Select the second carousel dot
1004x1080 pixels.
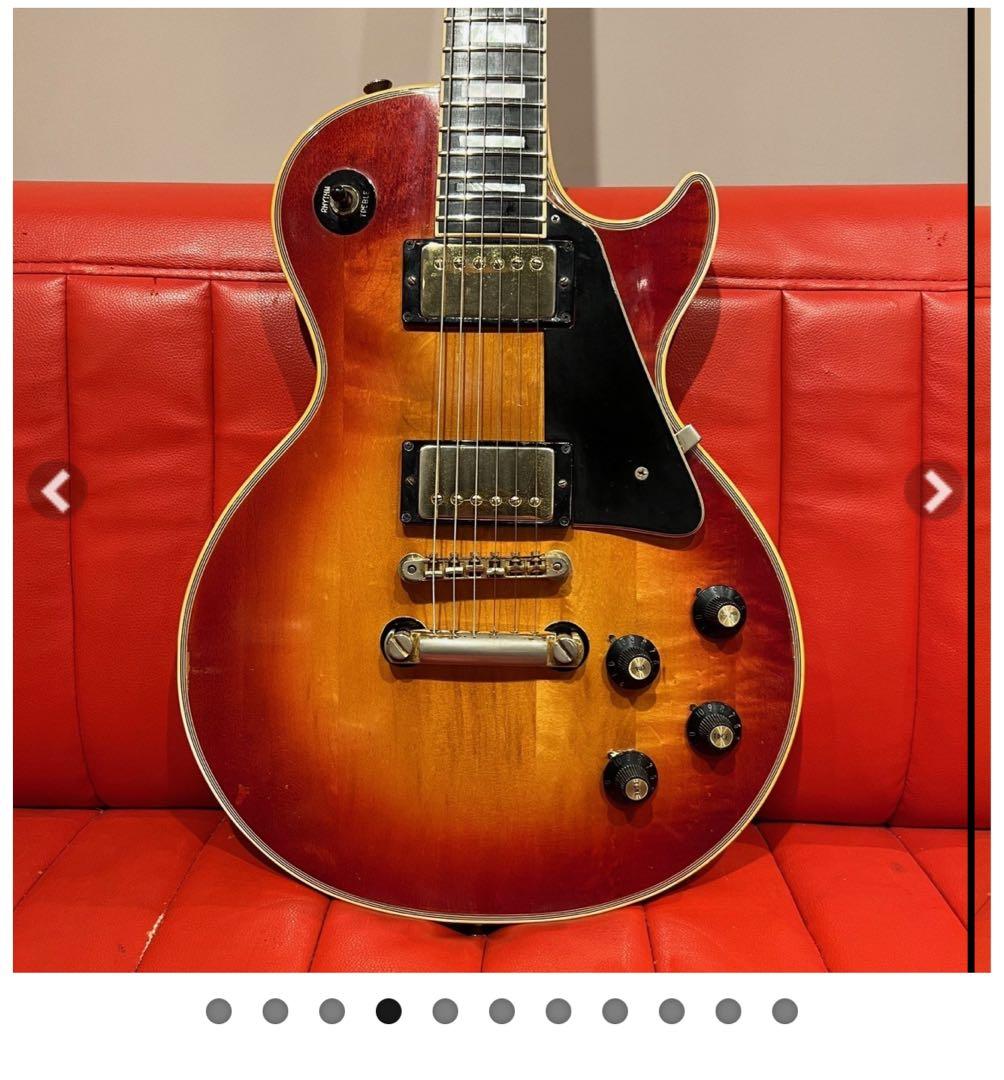[275, 1011]
